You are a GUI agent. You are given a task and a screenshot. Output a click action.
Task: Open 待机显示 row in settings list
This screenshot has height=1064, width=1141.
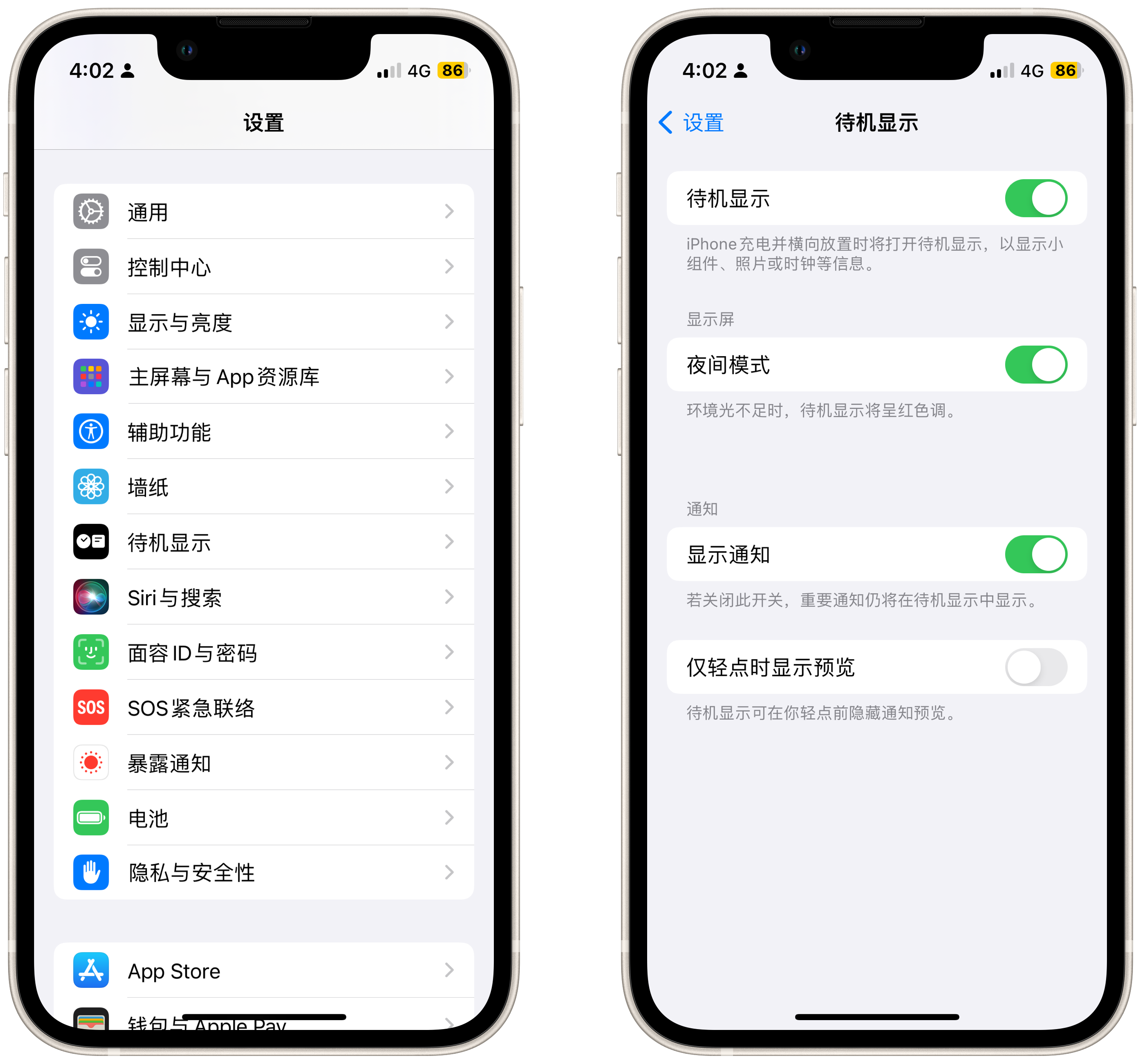264,542
